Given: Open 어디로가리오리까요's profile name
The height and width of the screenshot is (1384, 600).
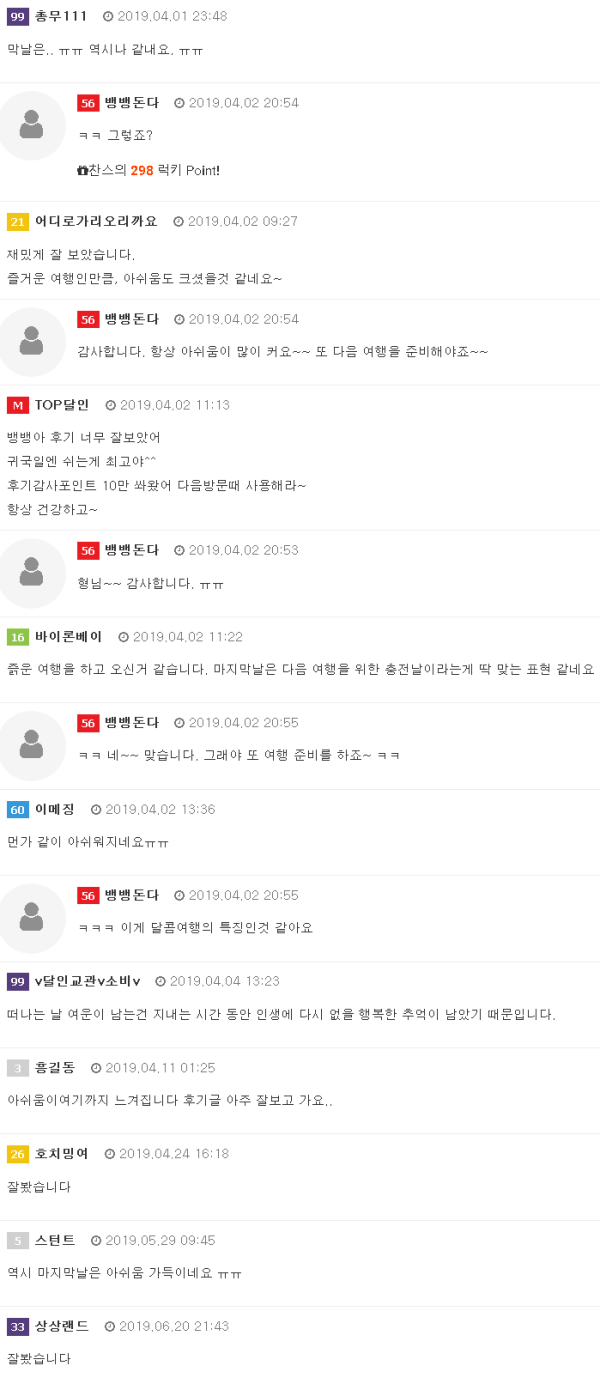Looking at the screenshot, I should coord(96,221).
